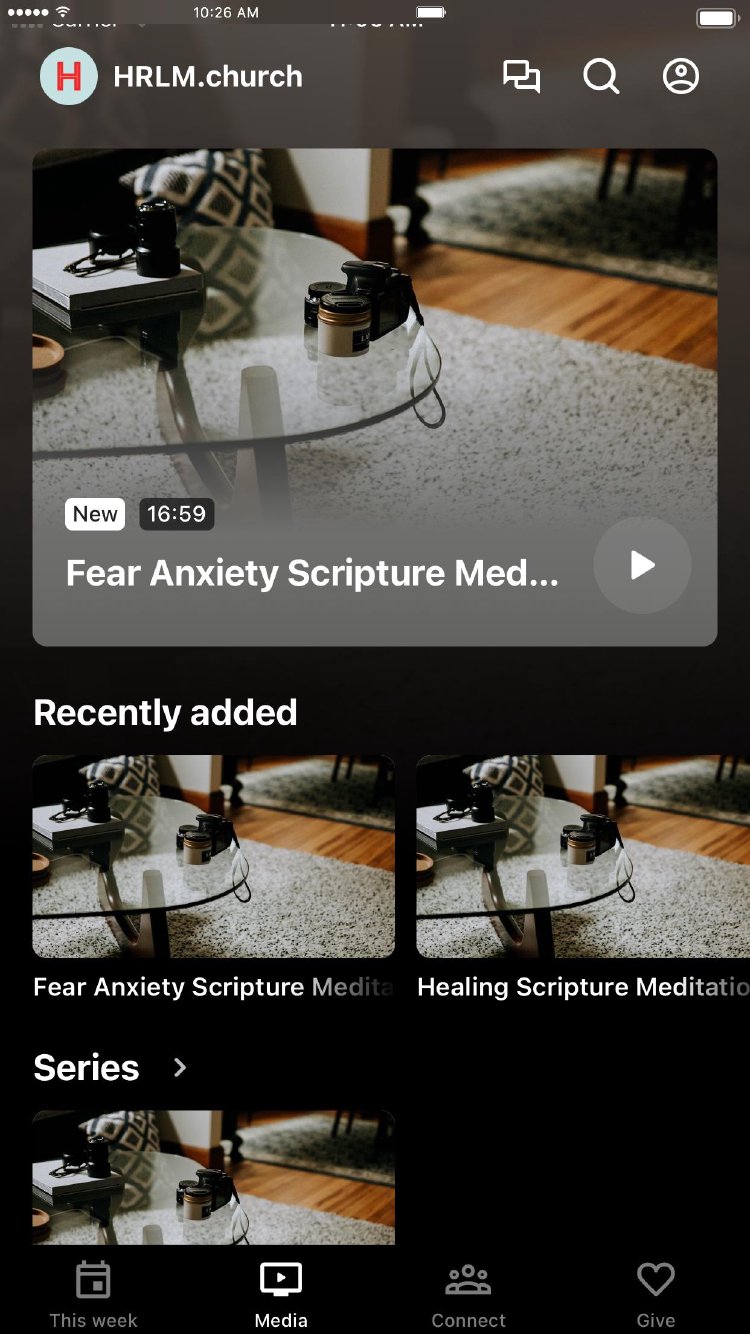Go to the Connect tab
This screenshot has width=750, height=1334.
coord(468,1295)
